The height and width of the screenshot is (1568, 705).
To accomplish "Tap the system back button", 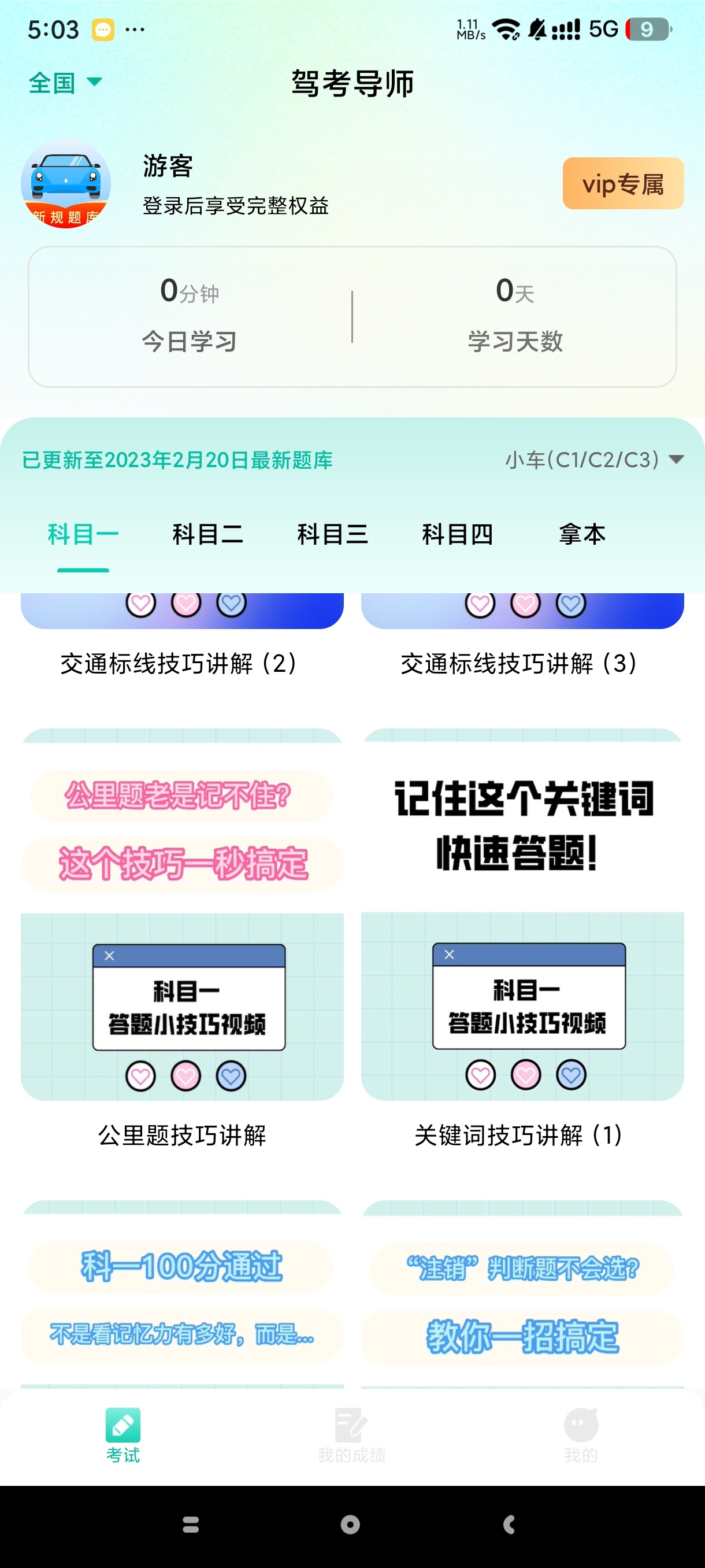I will tap(509, 1524).
